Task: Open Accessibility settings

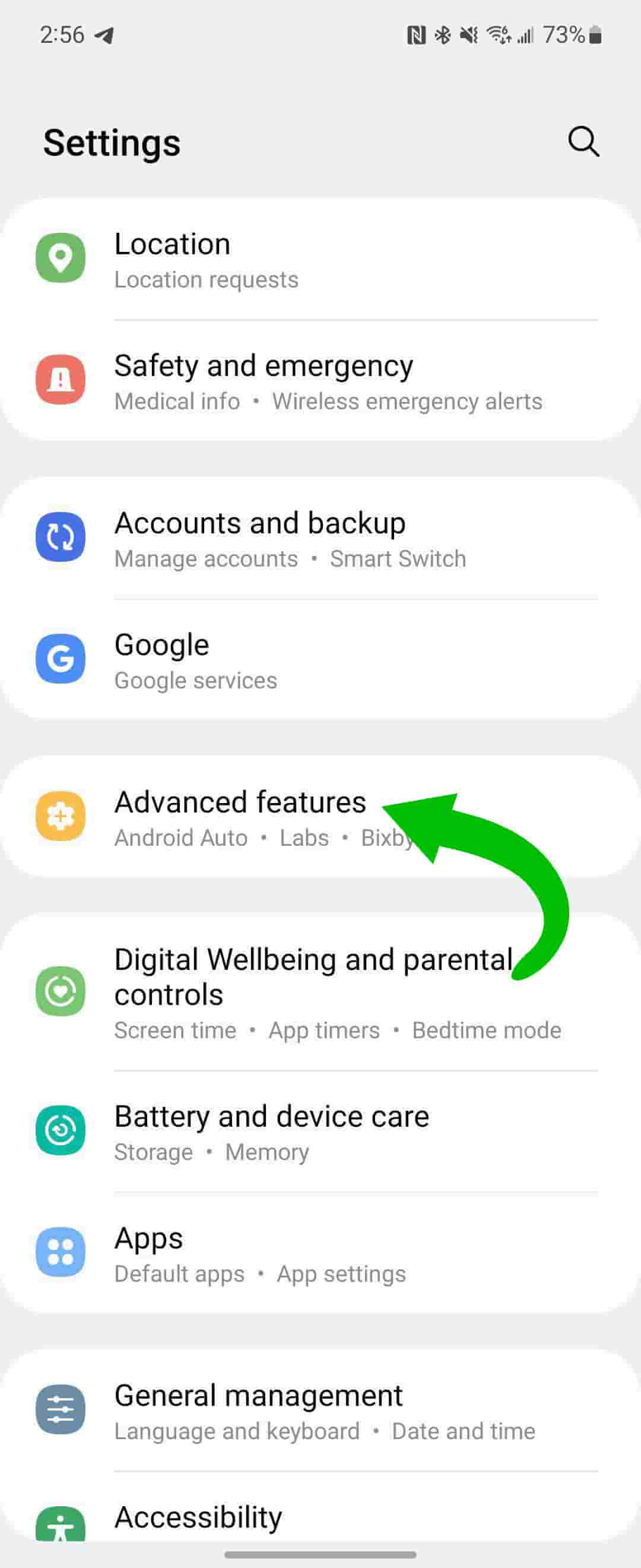Action: coord(320,1518)
